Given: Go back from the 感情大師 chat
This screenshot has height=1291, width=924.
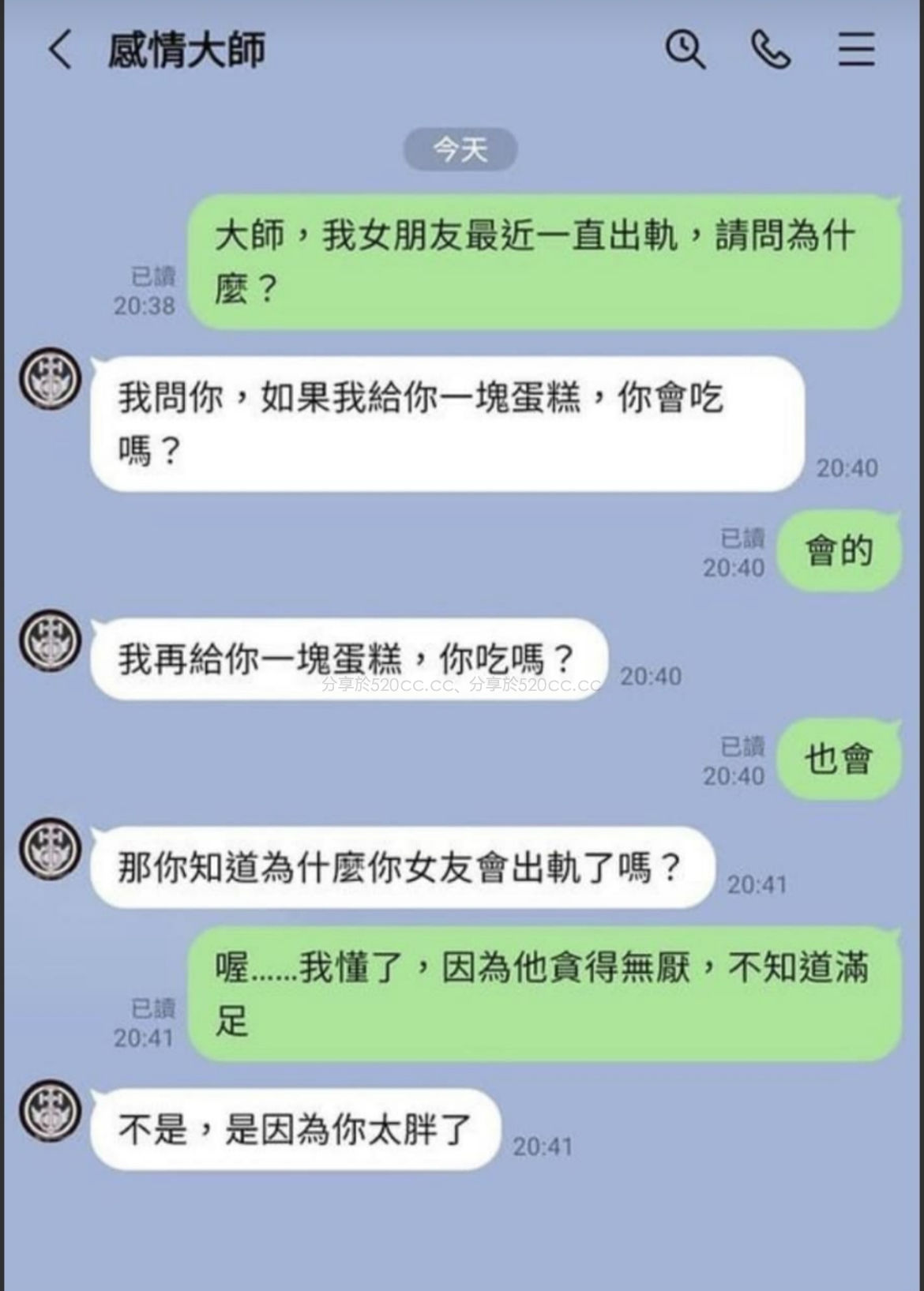Looking at the screenshot, I should coord(60,50).
